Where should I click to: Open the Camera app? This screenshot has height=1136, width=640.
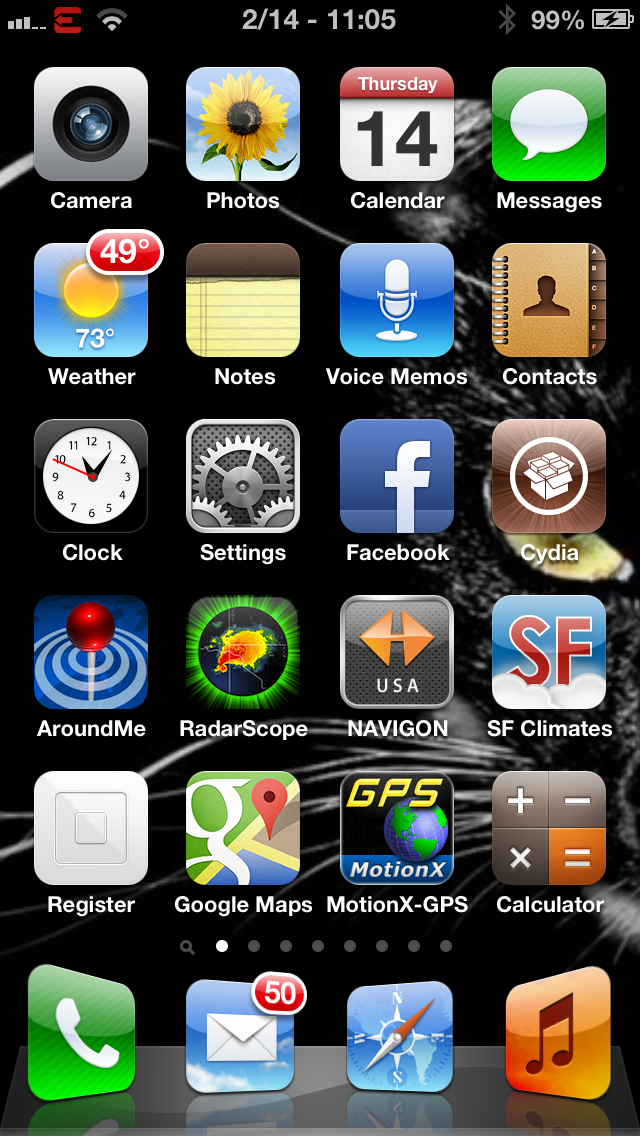[91, 124]
